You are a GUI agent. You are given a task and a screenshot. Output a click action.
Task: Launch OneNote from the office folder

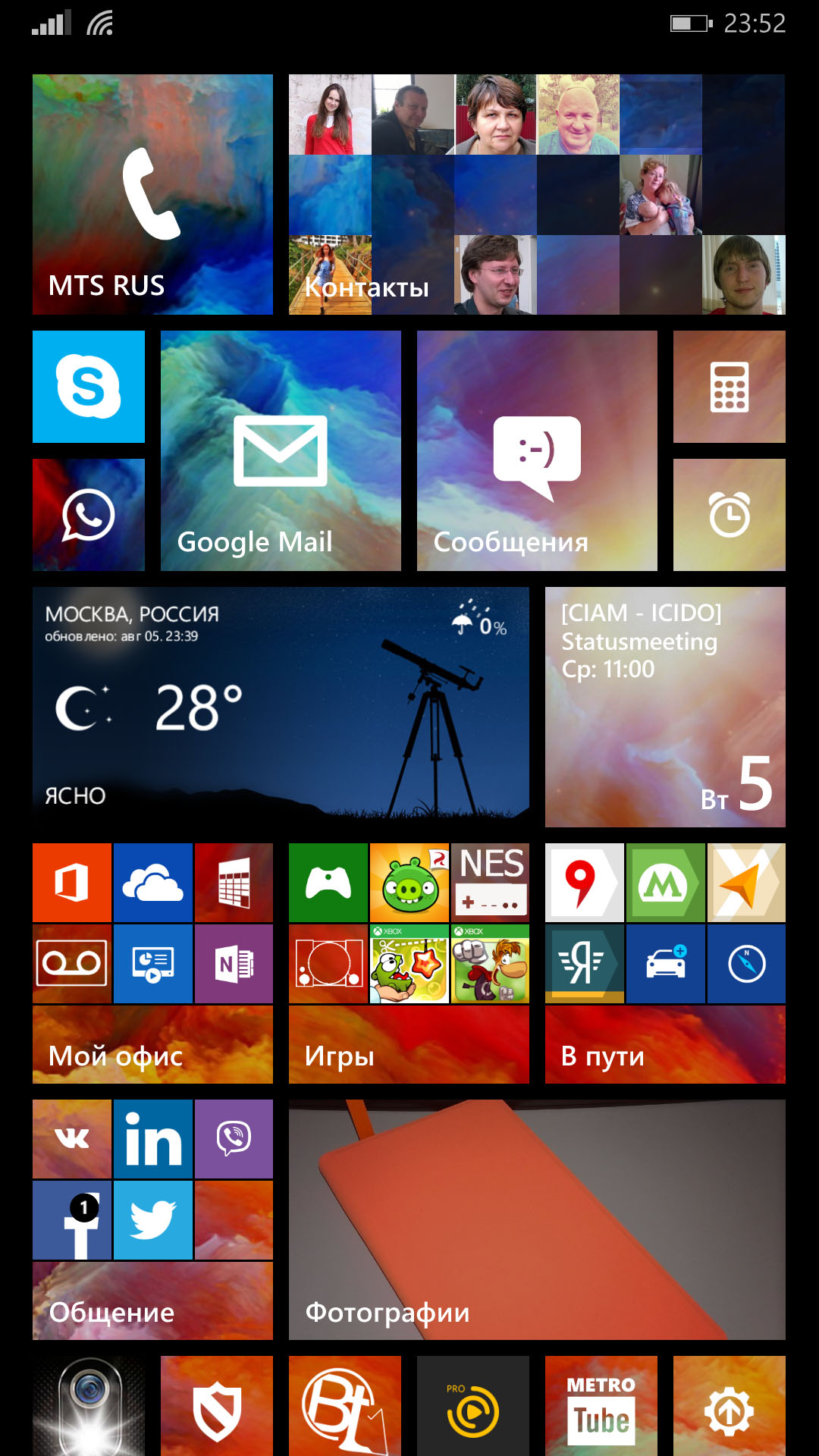pyautogui.click(x=234, y=964)
